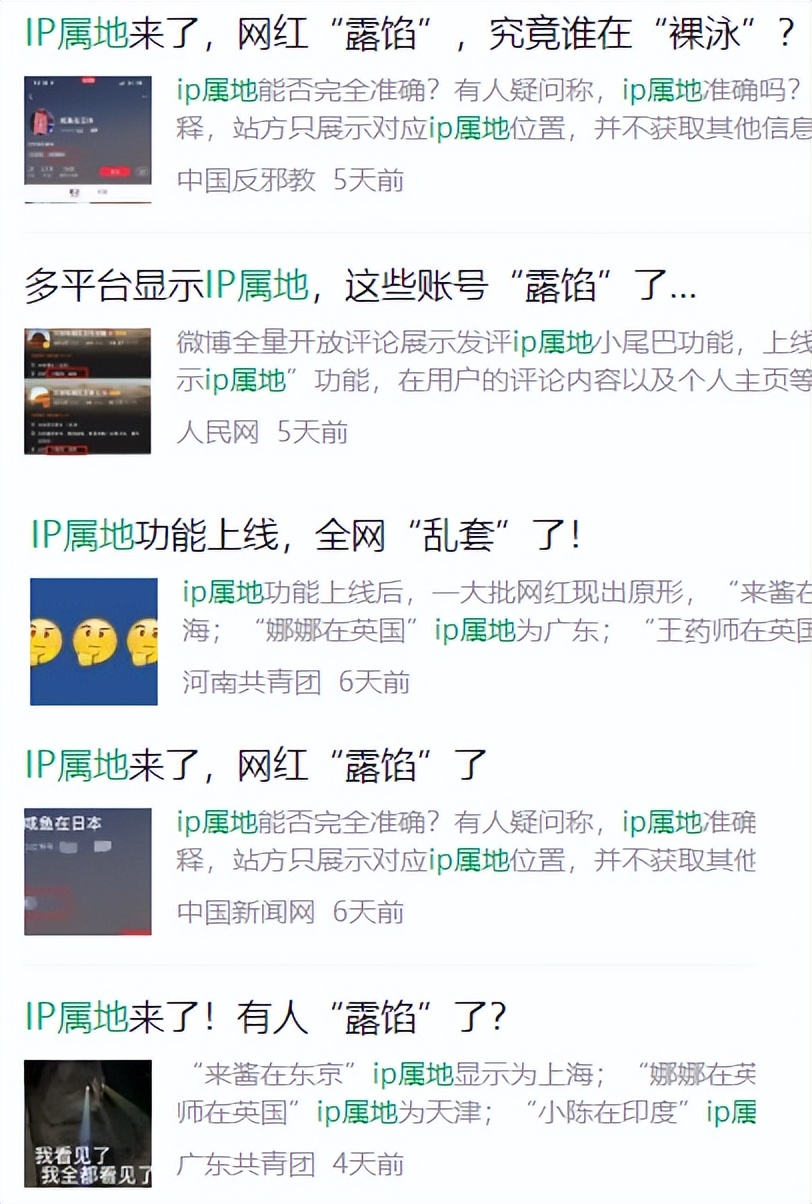Click the thinking-face emoji thumbnail
This screenshot has height=1204, width=812.
point(92,640)
